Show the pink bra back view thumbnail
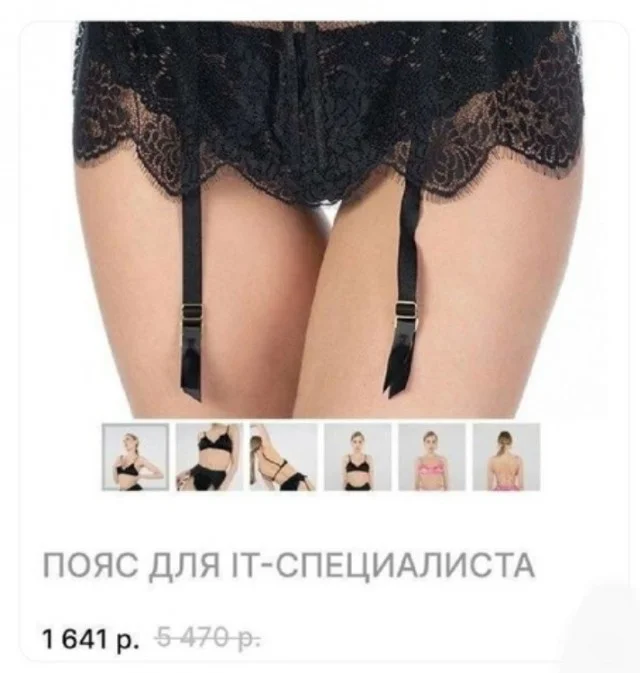Image resolution: width=640 pixels, height=673 pixels. coord(505,457)
